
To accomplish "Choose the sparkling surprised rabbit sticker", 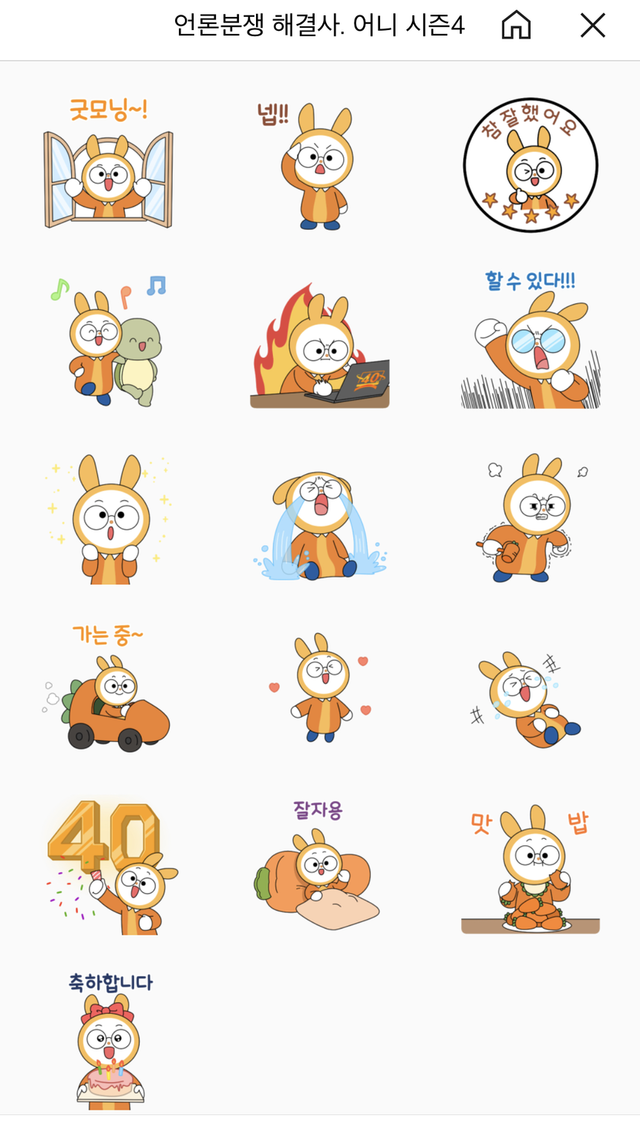I will point(108,518).
